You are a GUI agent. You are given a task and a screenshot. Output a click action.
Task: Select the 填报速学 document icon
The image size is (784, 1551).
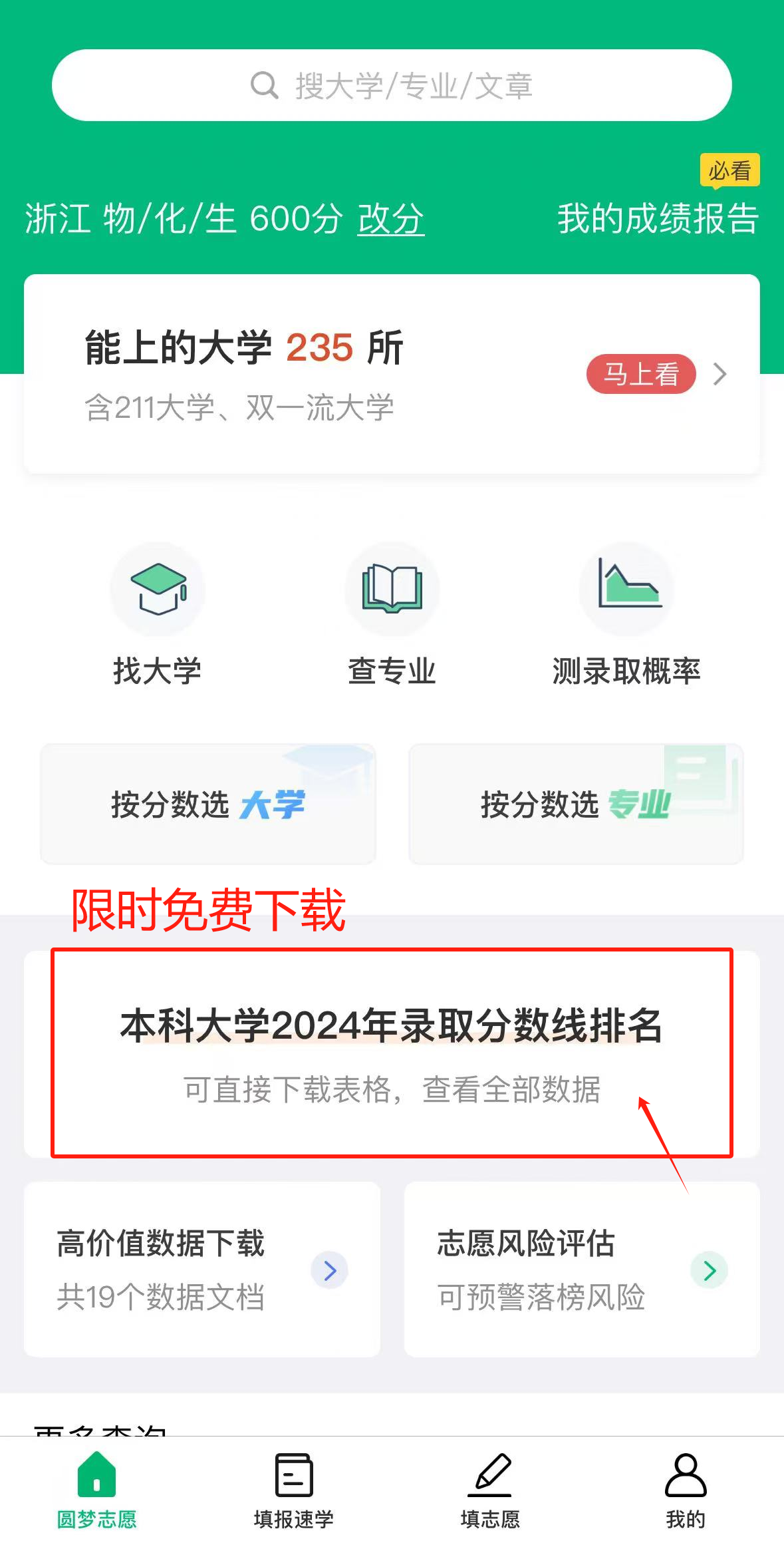coord(293,1473)
